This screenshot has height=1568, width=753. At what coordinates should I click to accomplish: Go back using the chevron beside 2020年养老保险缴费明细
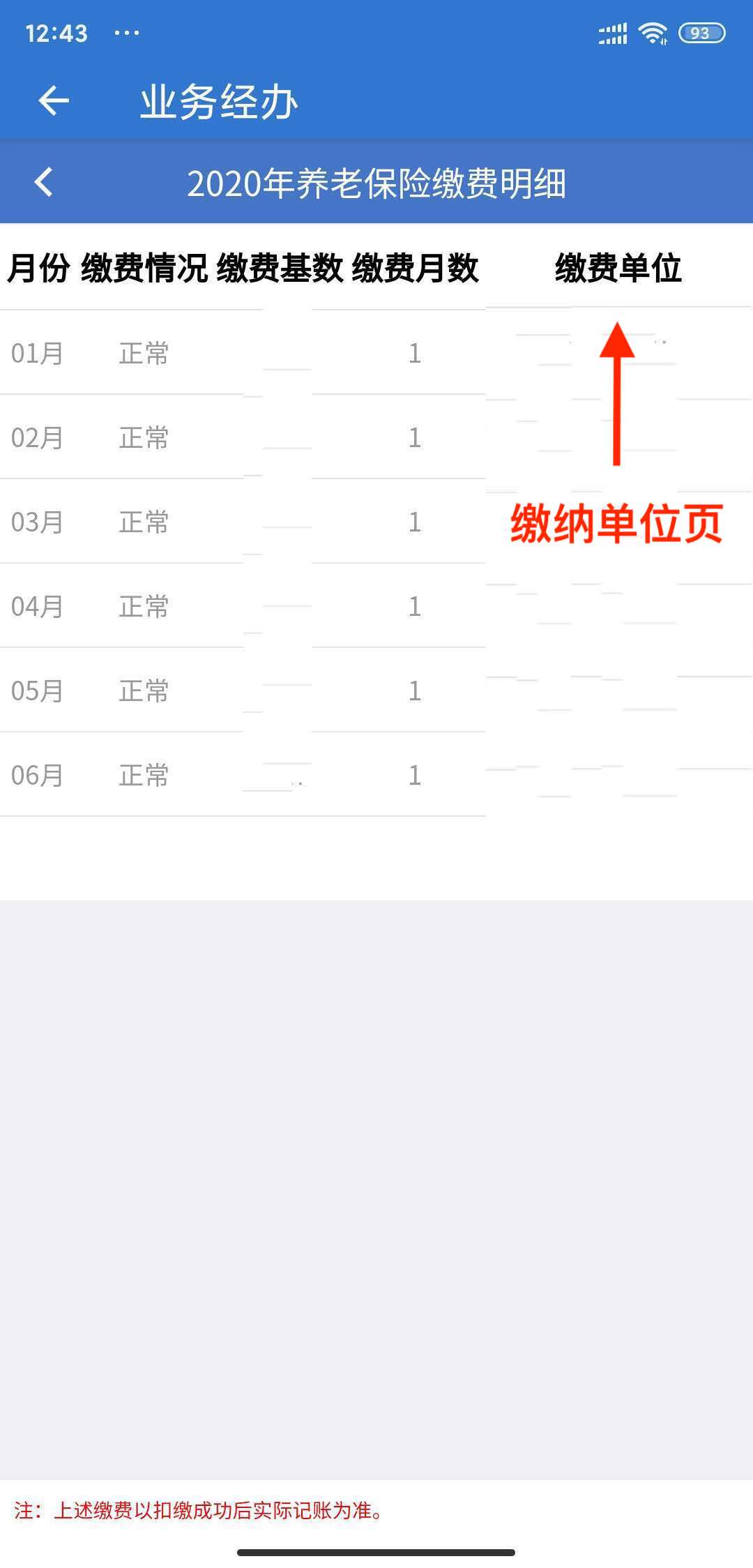44,183
